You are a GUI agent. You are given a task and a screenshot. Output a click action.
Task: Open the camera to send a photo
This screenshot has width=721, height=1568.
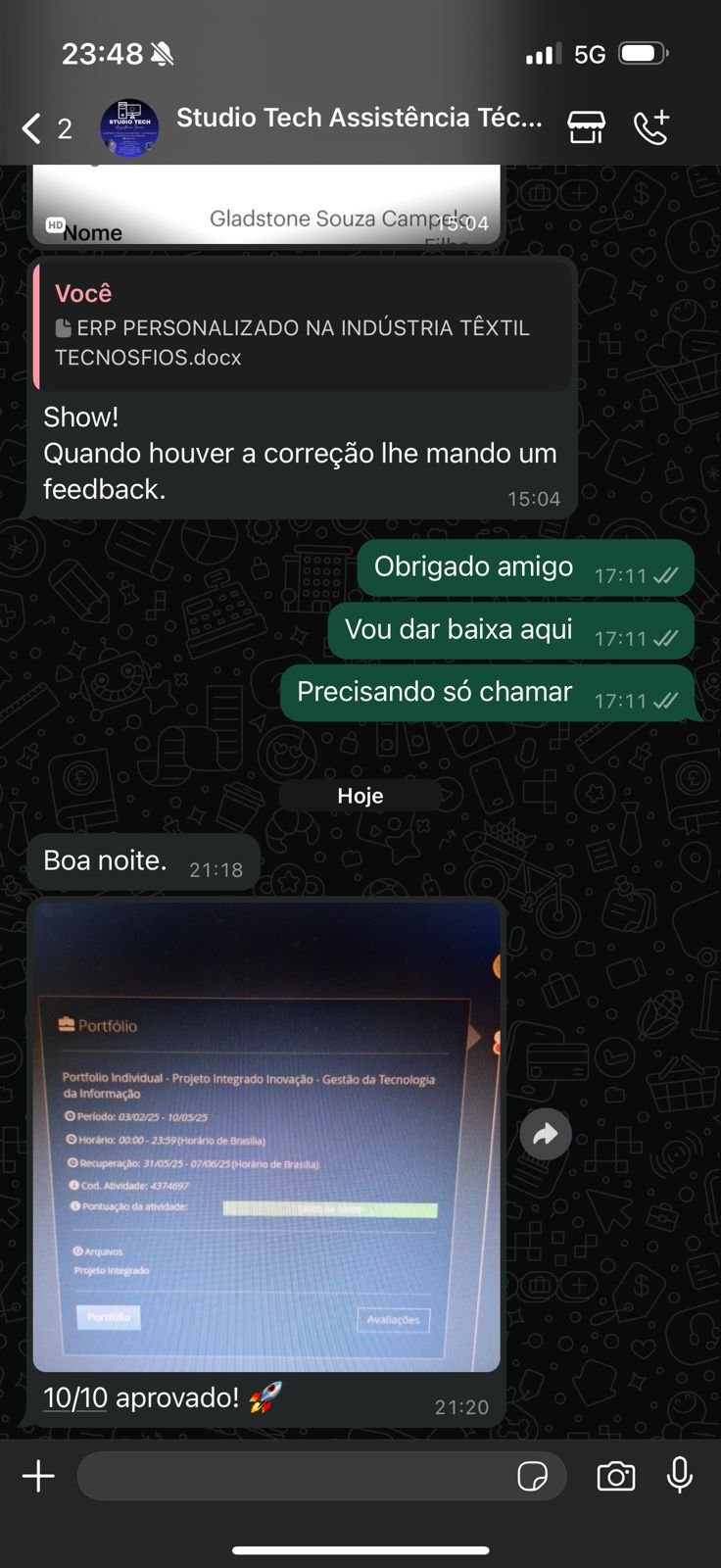[615, 1476]
